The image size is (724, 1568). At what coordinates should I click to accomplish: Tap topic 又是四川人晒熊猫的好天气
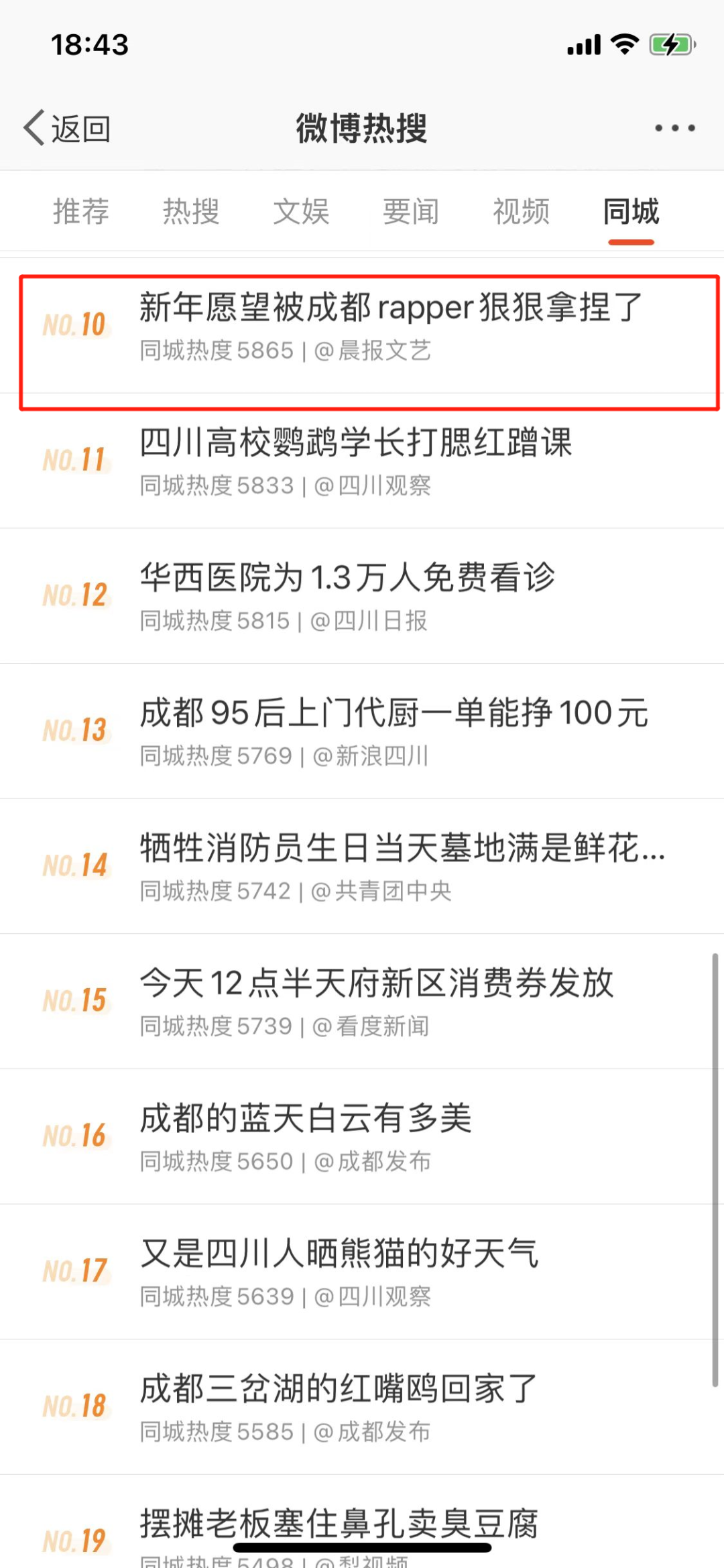point(339,1254)
